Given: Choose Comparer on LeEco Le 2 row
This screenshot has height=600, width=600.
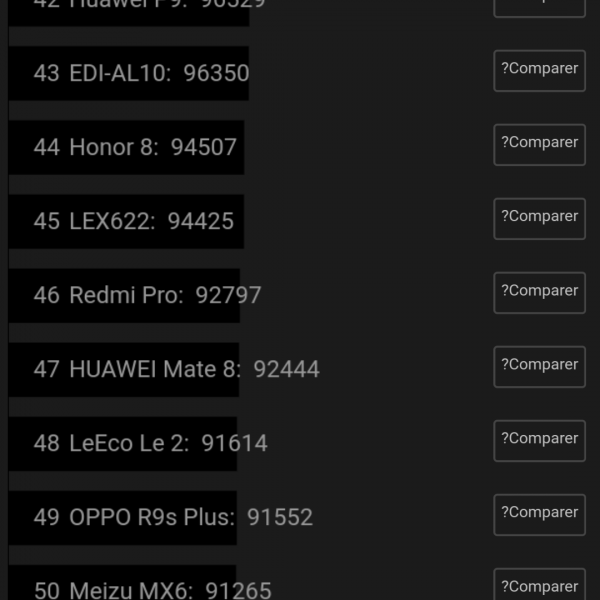Looking at the screenshot, I should tap(539, 440).
